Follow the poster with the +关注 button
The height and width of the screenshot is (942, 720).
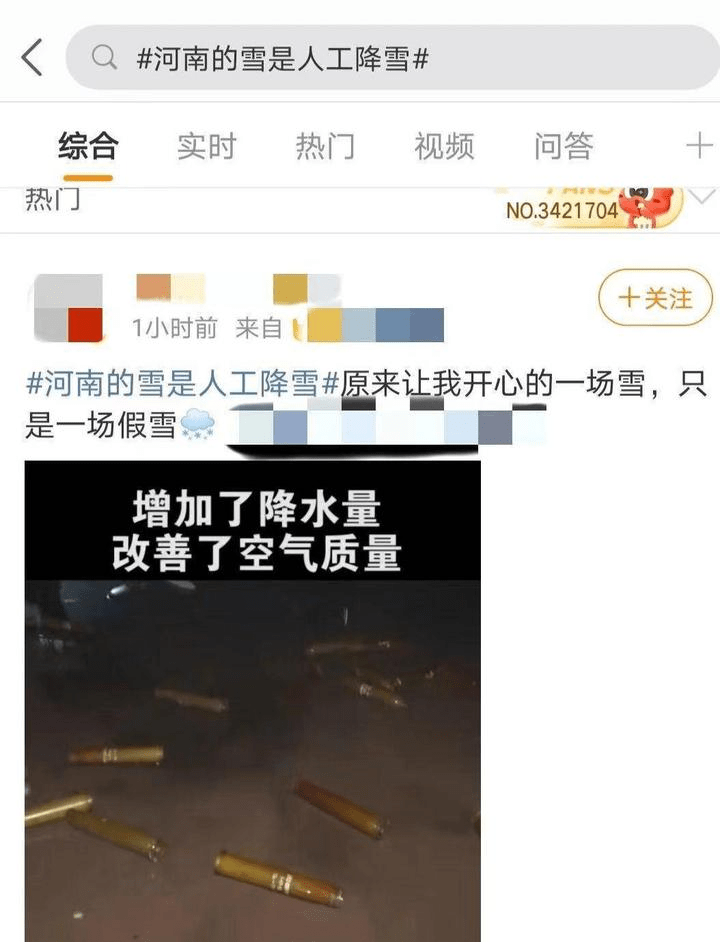click(x=655, y=298)
